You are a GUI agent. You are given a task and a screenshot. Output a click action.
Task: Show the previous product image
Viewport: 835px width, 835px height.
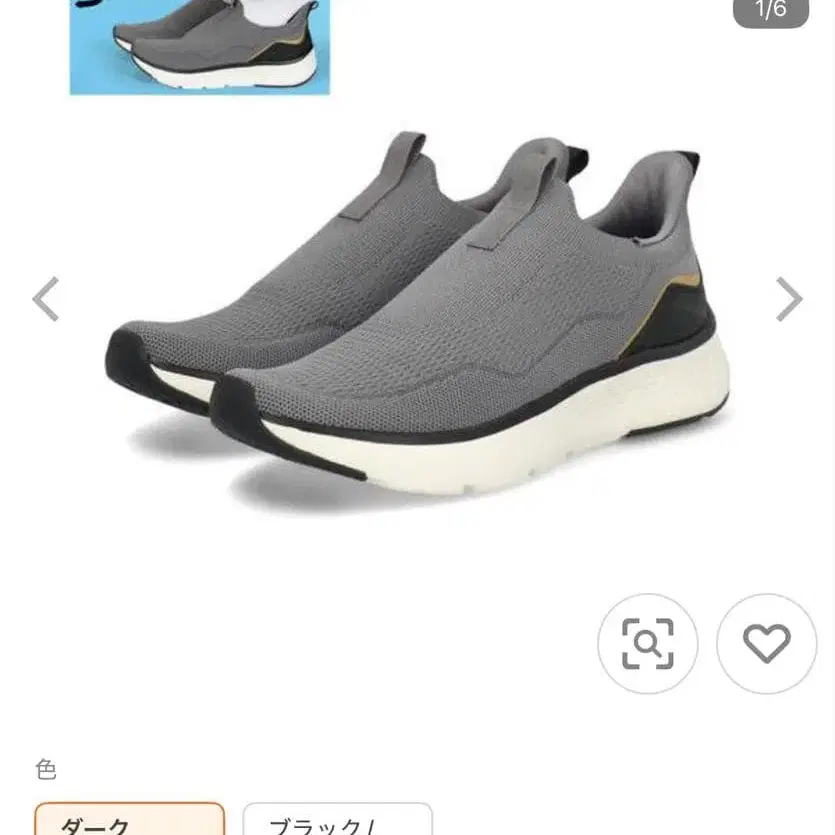46,299
